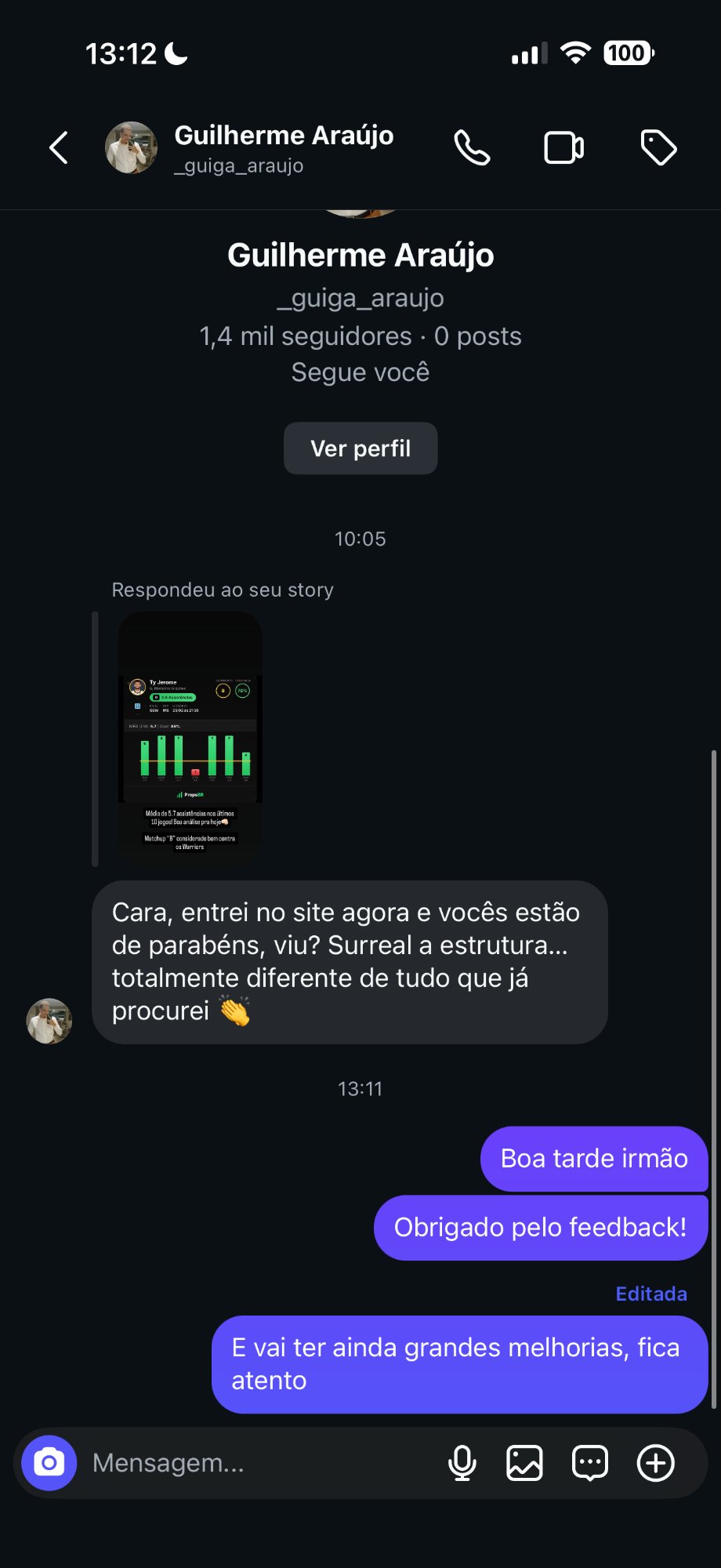721x1568 pixels.
Task: Start a voice call with Guilherme
Action: point(472,147)
